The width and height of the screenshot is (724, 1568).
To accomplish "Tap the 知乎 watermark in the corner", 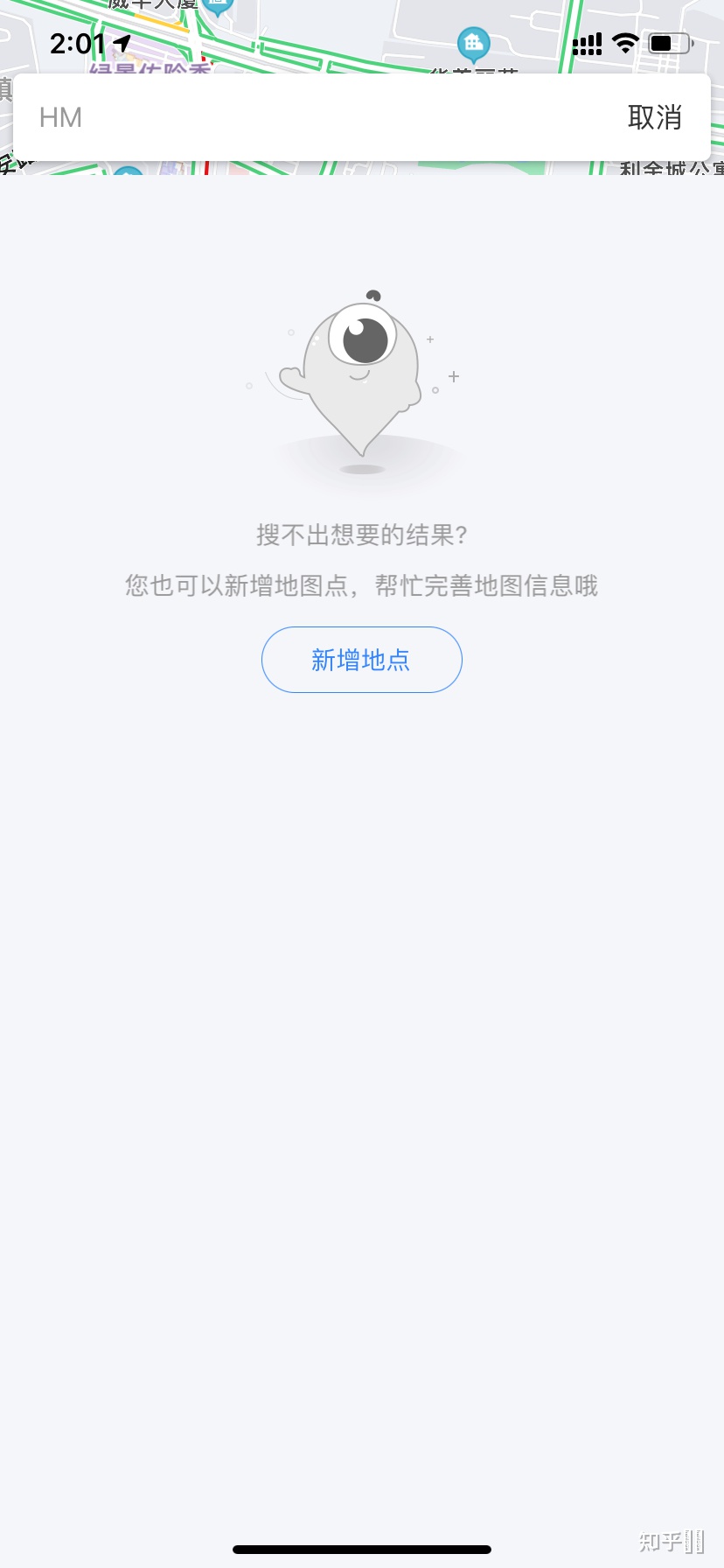I will tap(670, 1543).
